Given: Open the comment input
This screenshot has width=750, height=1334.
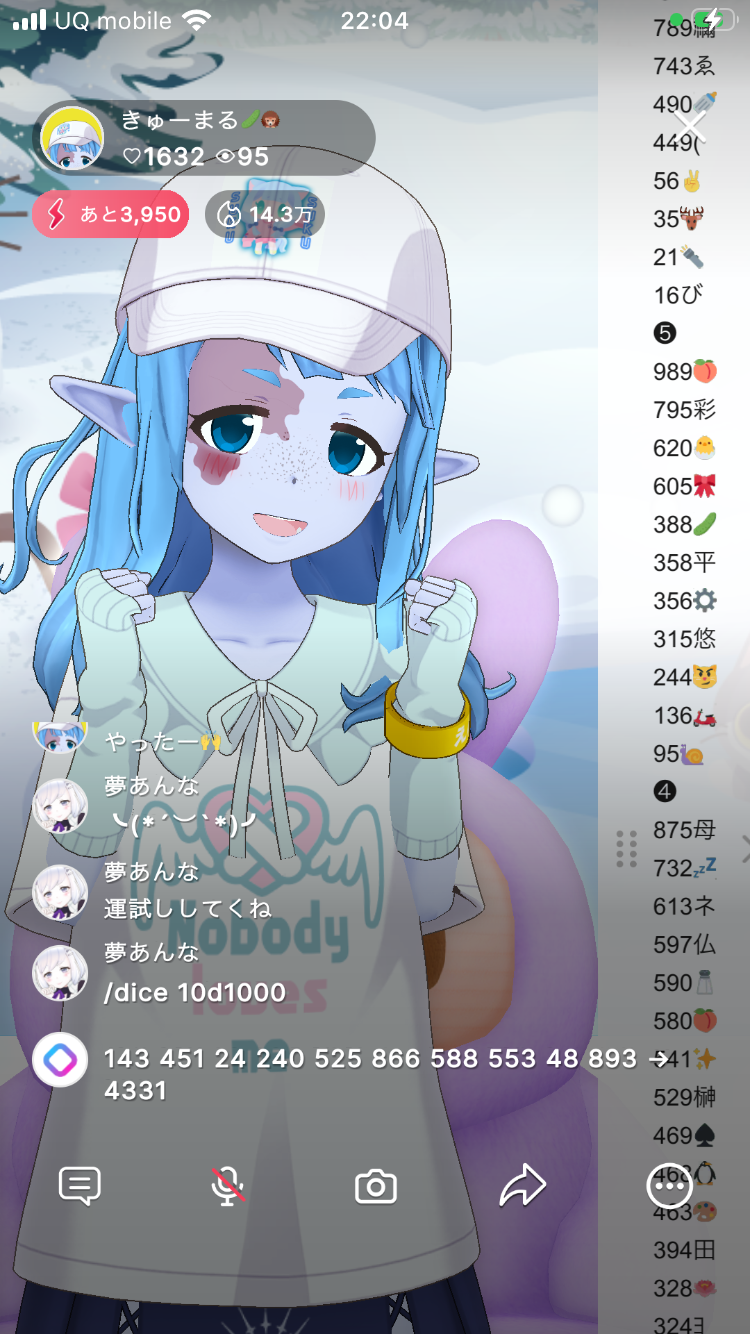Looking at the screenshot, I should click(x=80, y=1187).
